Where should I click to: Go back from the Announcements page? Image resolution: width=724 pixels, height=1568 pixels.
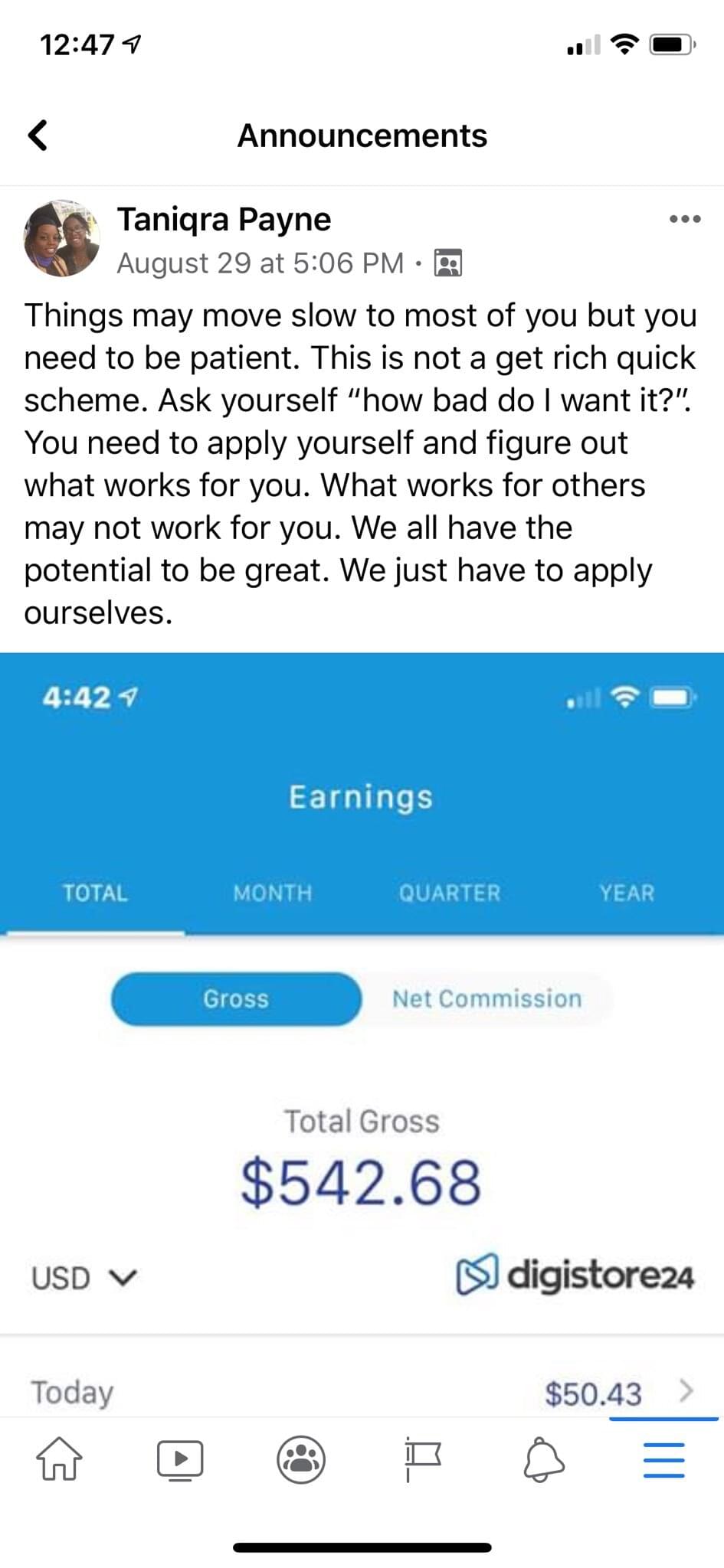38,136
